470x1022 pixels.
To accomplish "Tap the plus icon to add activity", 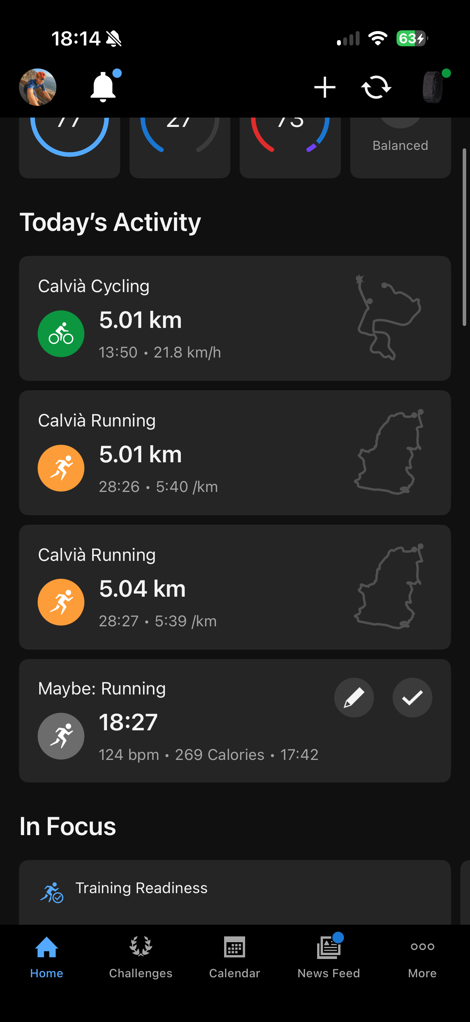I will (325, 87).
